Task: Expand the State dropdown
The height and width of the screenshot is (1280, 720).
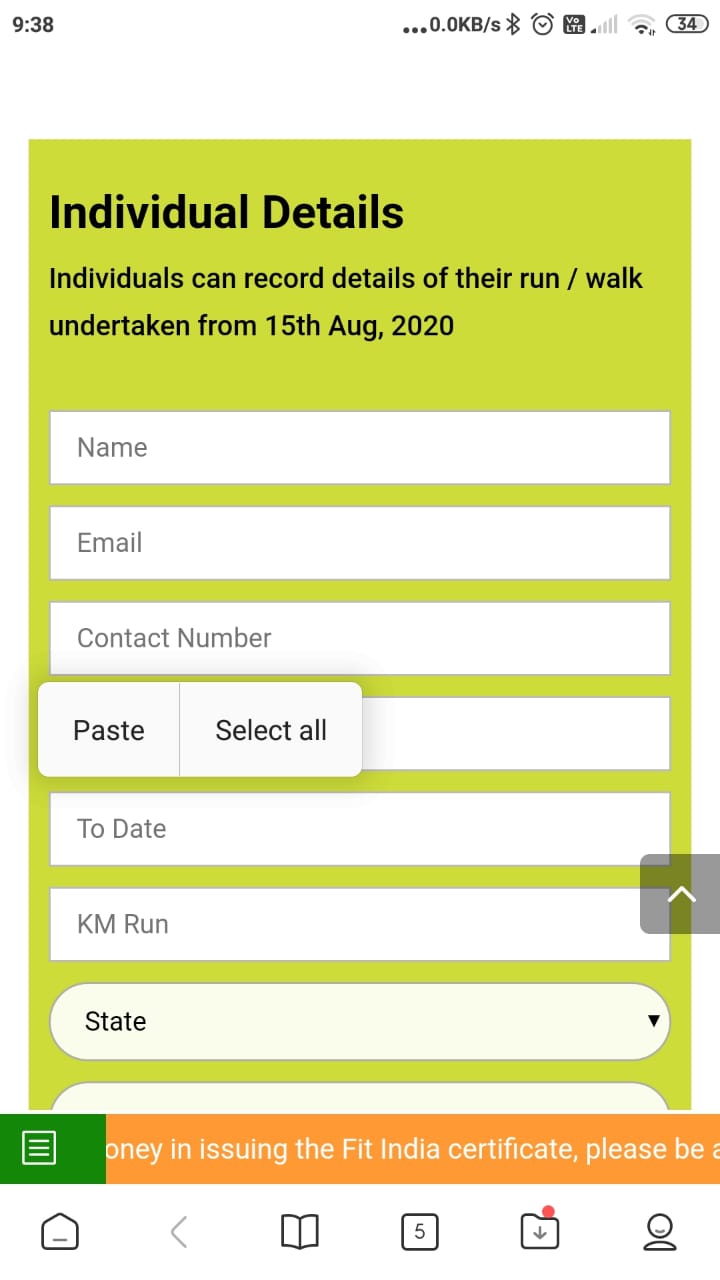Action: pyautogui.click(x=360, y=1021)
